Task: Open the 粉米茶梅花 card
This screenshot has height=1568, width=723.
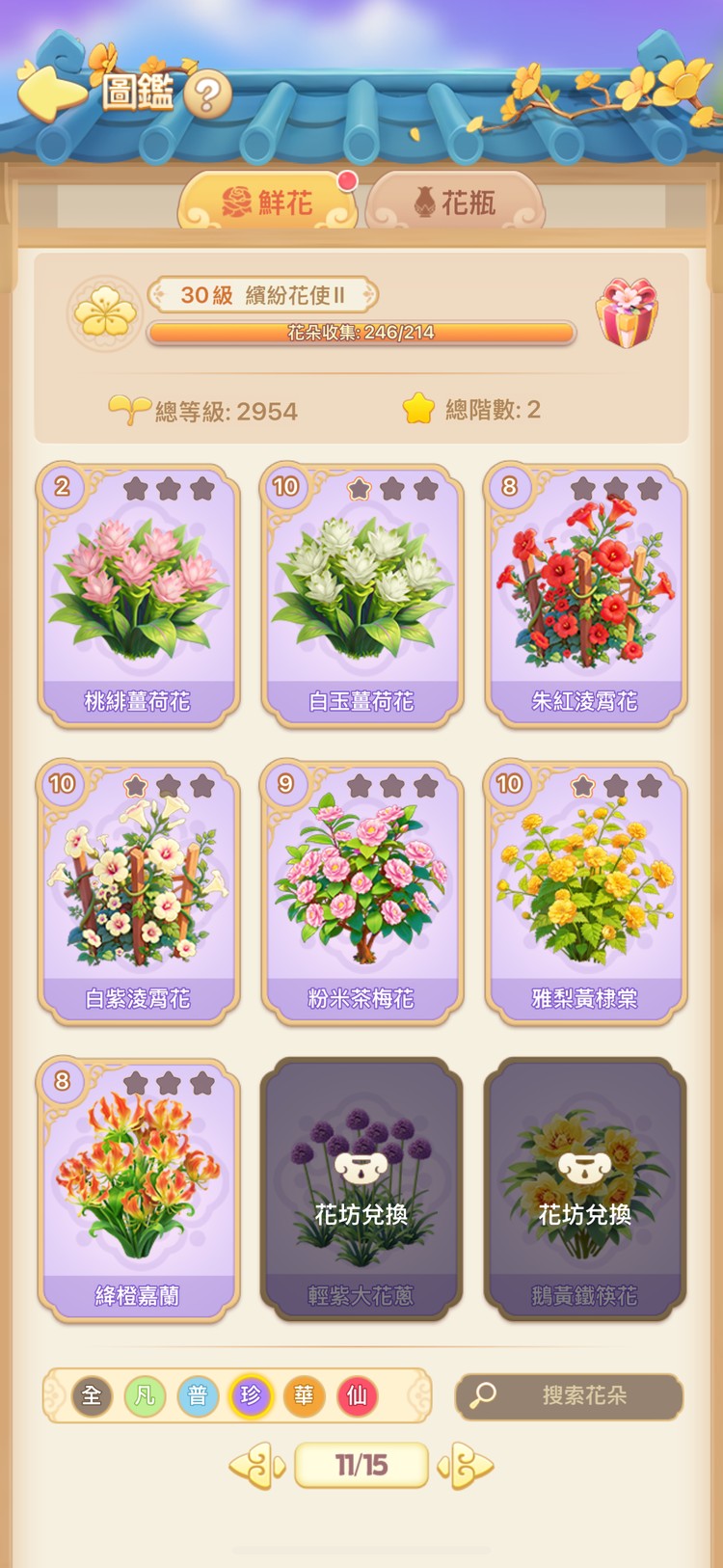Action: pyautogui.click(x=361, y=891)
